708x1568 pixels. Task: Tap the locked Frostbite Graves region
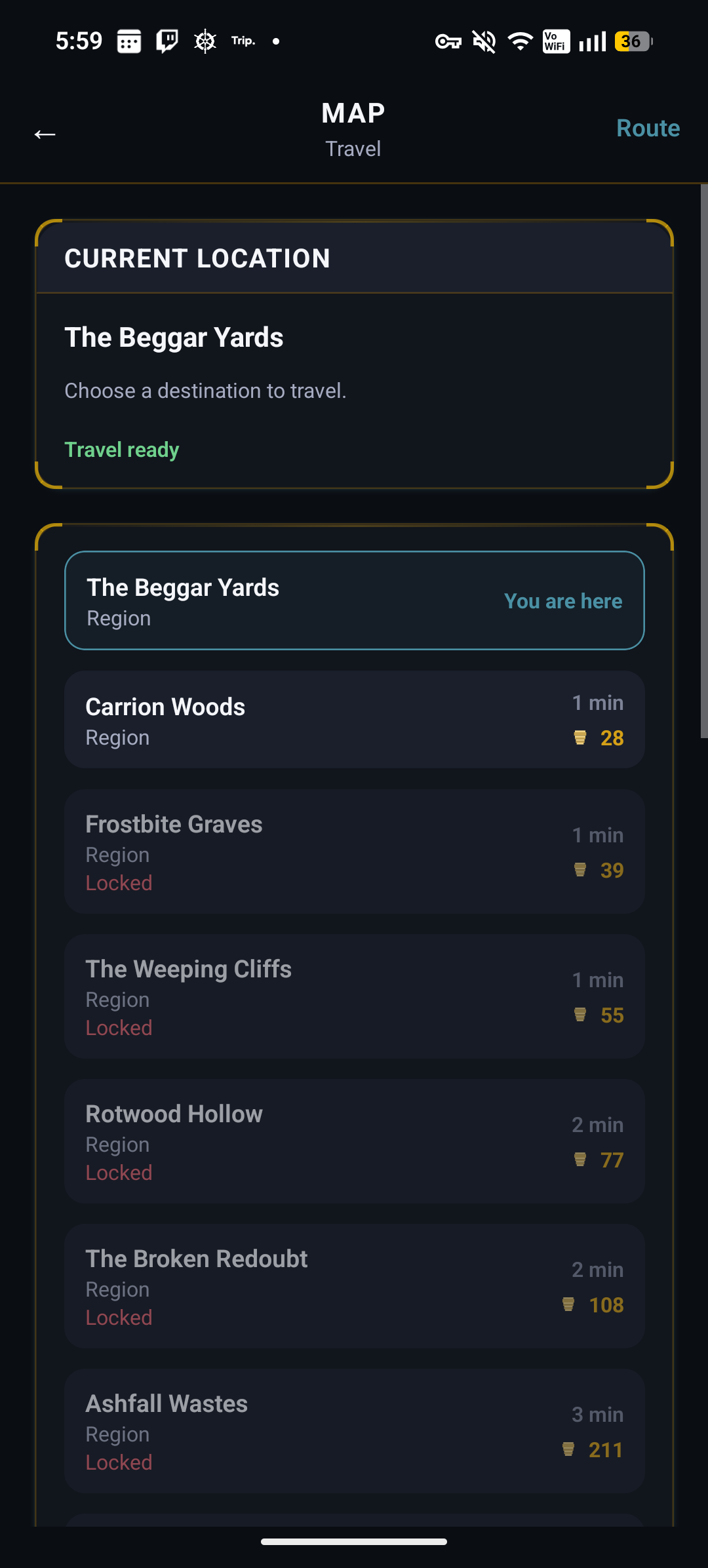pos(354,852)
